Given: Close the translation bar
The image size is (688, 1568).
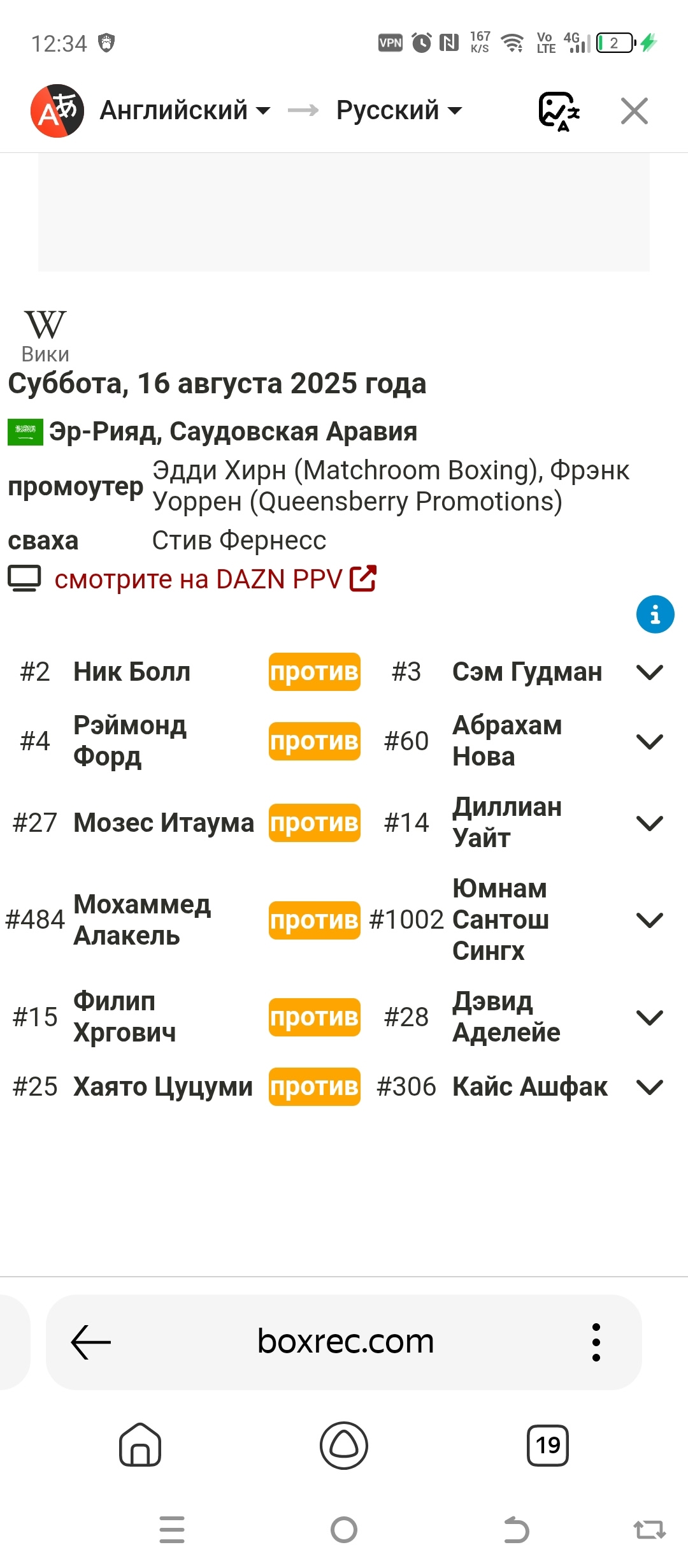Looking at the screenshot, I should click(x=634, y=111).
